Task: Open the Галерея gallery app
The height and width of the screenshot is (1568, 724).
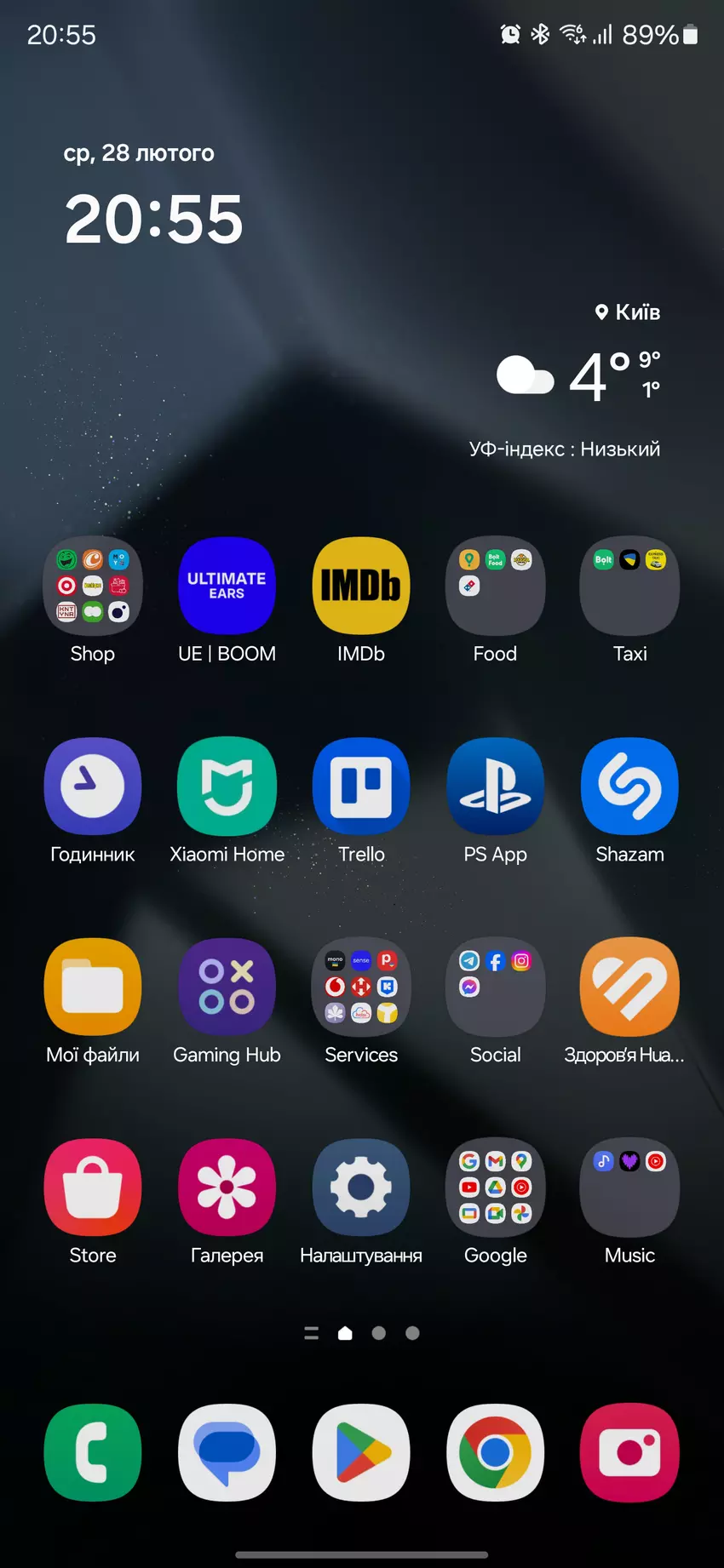Action: click(x=227, y=1187)
